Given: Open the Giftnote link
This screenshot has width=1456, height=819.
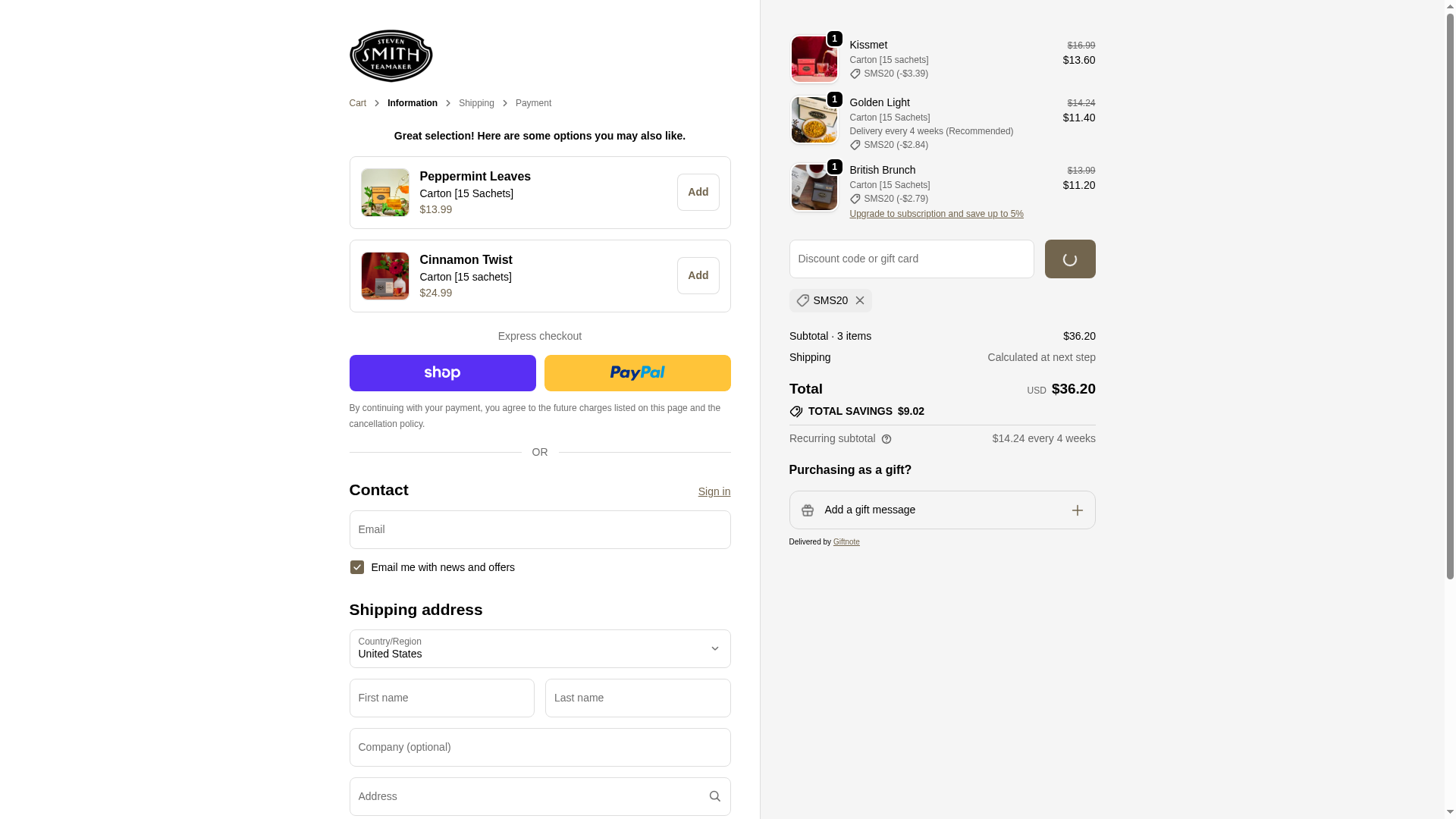Looking at the screenshot, I should [846, 542].
